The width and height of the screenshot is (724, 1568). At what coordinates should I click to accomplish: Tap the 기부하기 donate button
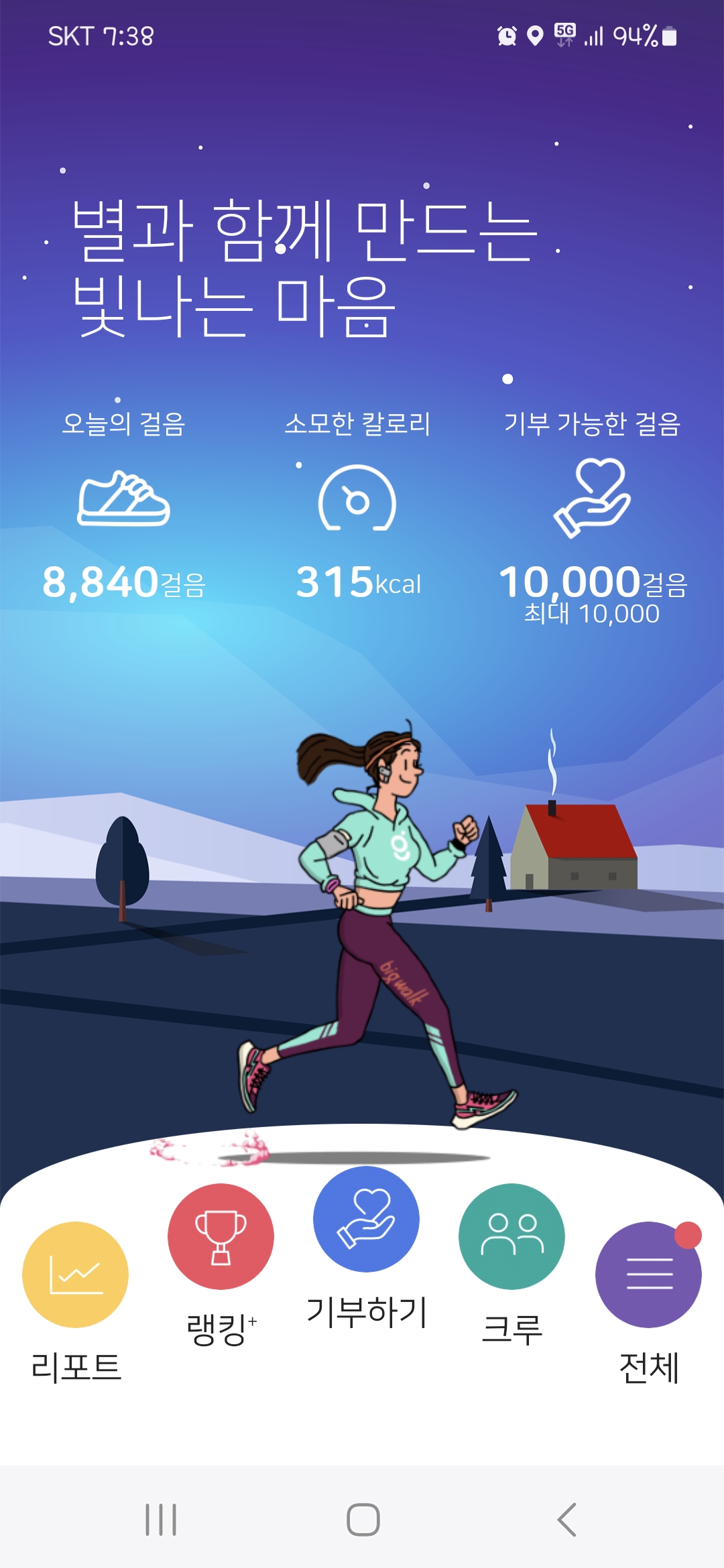366,1220
